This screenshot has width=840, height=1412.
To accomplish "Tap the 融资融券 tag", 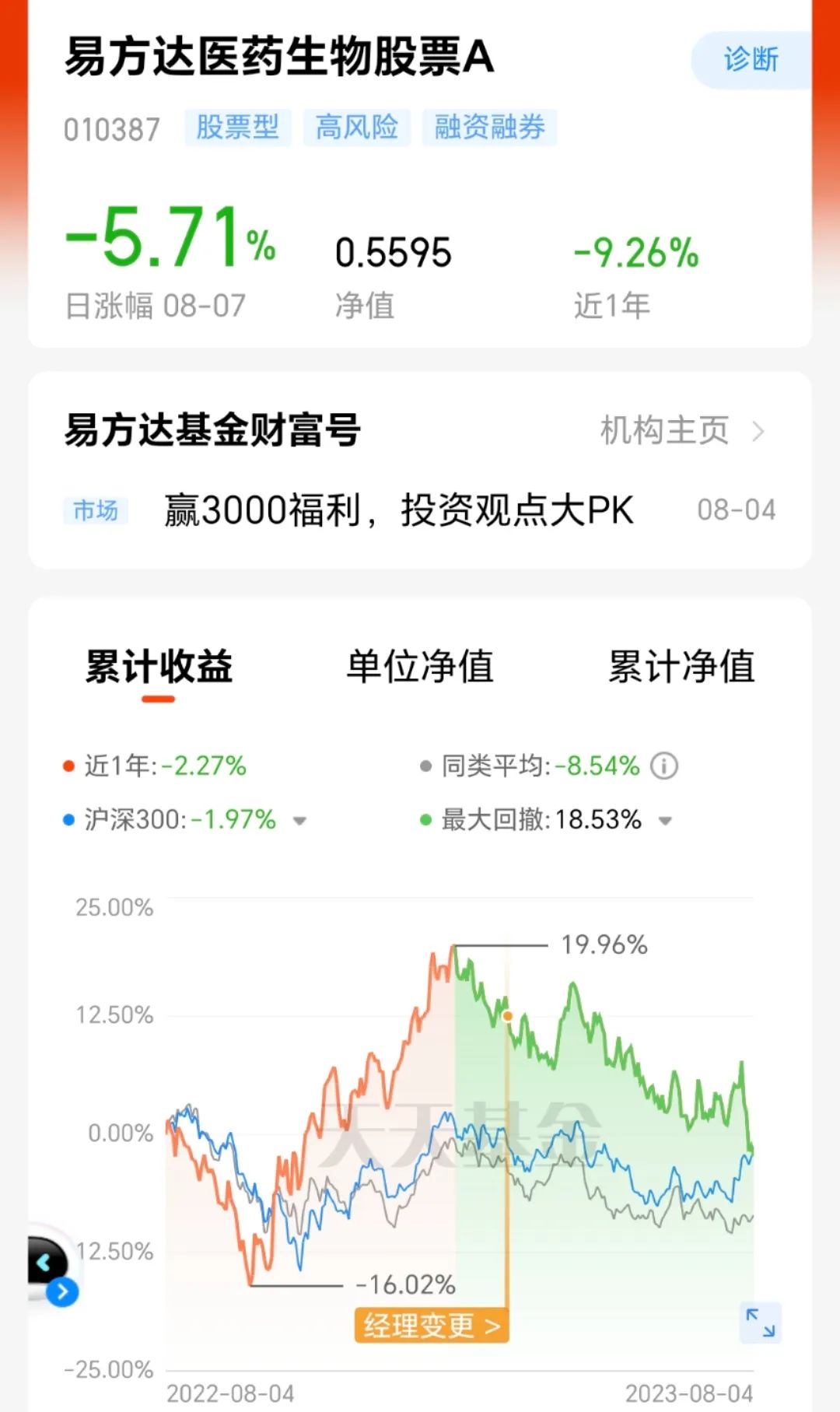I will click(490, 128).
